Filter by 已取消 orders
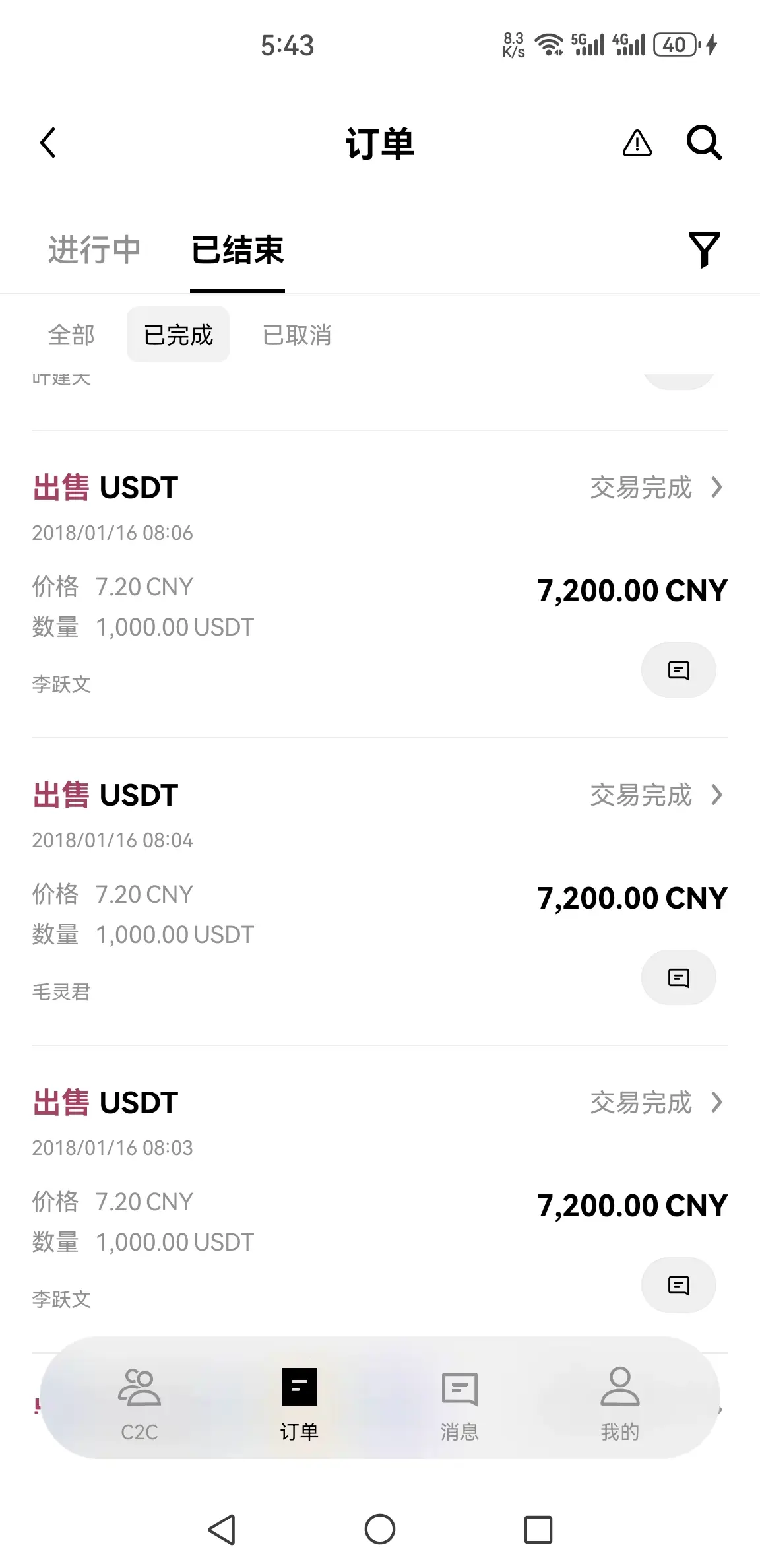Viewport: 760px width, 1568px height. 297,335
